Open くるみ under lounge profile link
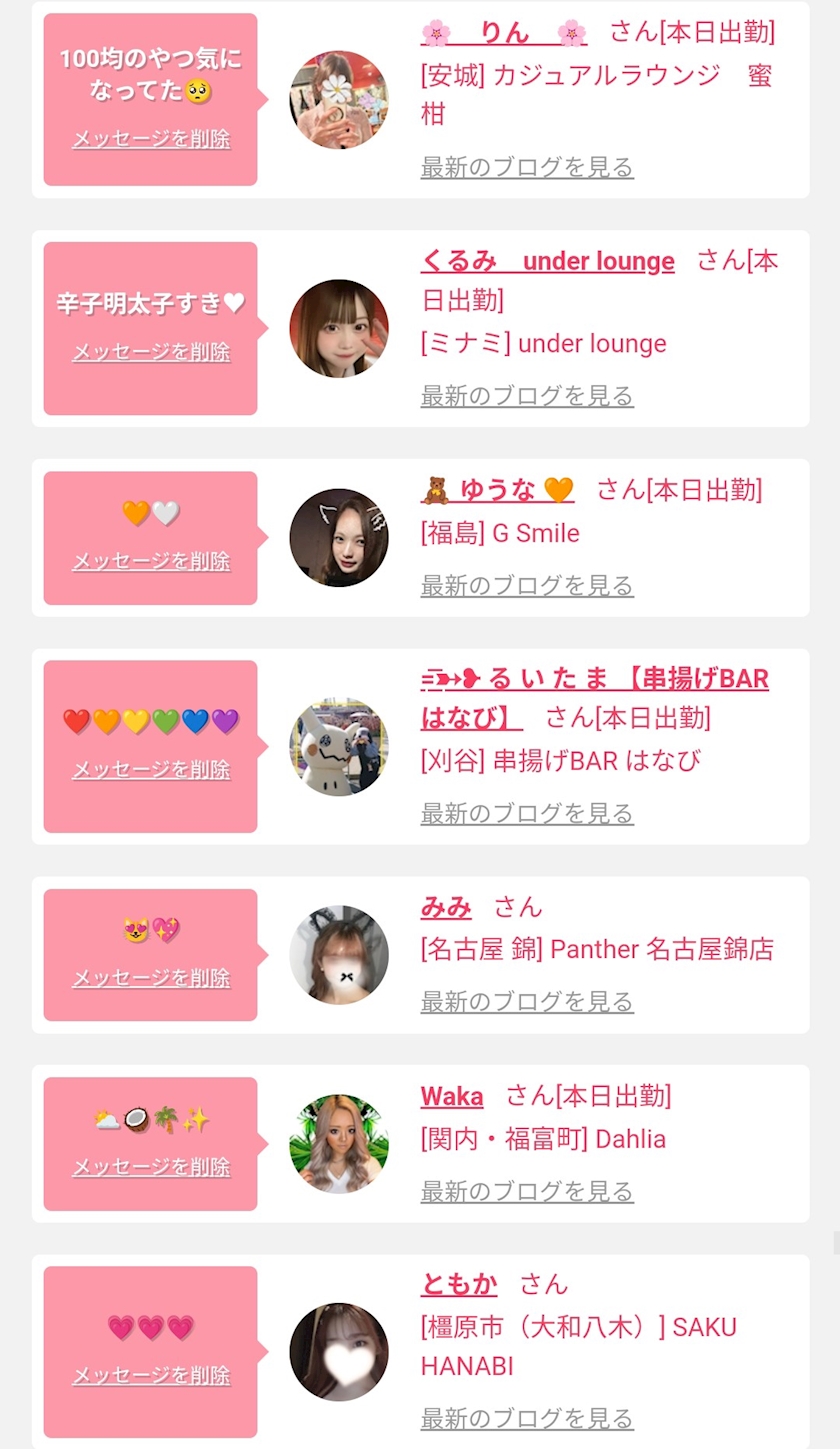The height and width of the screenshot is (1449, 840). point(547,261)
